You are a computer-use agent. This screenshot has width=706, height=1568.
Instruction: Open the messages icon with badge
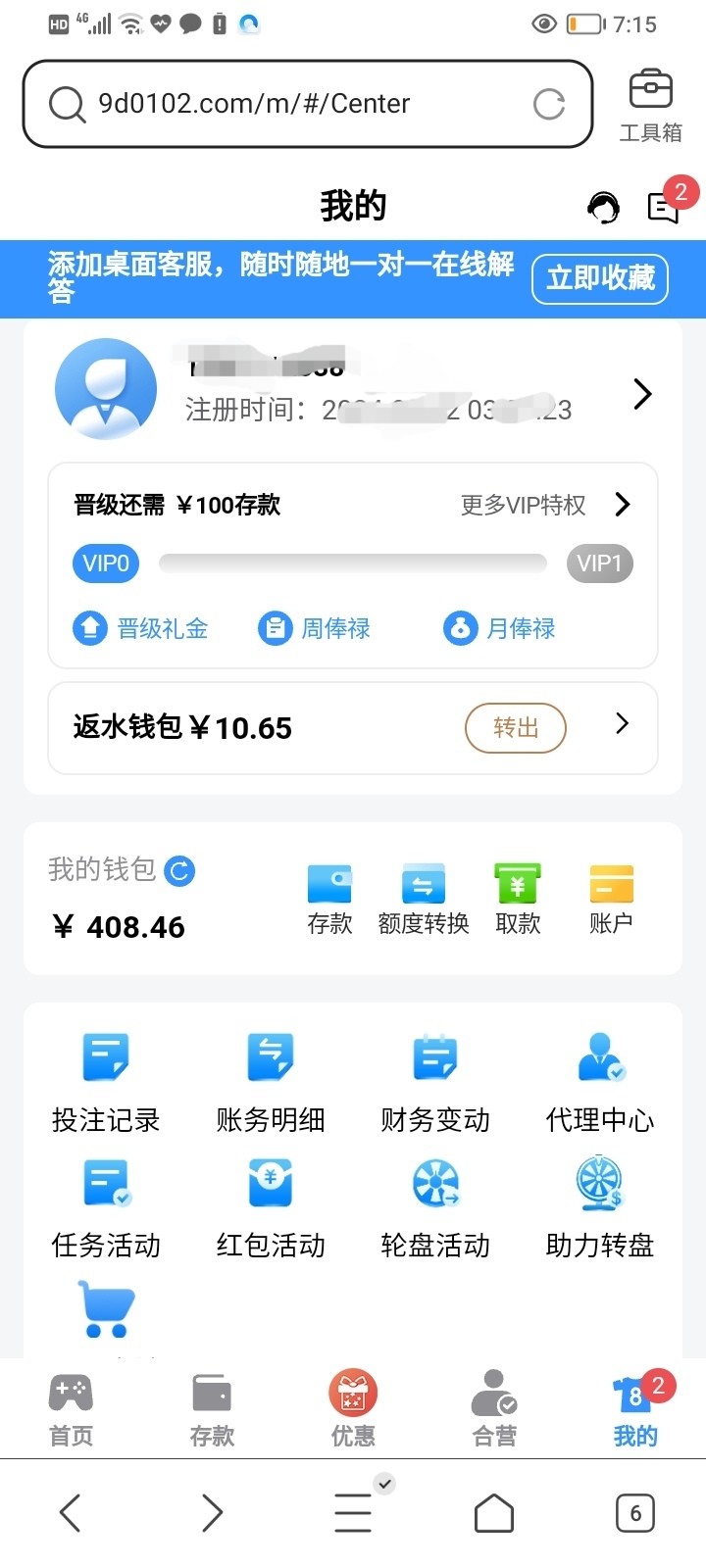pyautogui.click(x=664, y=207)
